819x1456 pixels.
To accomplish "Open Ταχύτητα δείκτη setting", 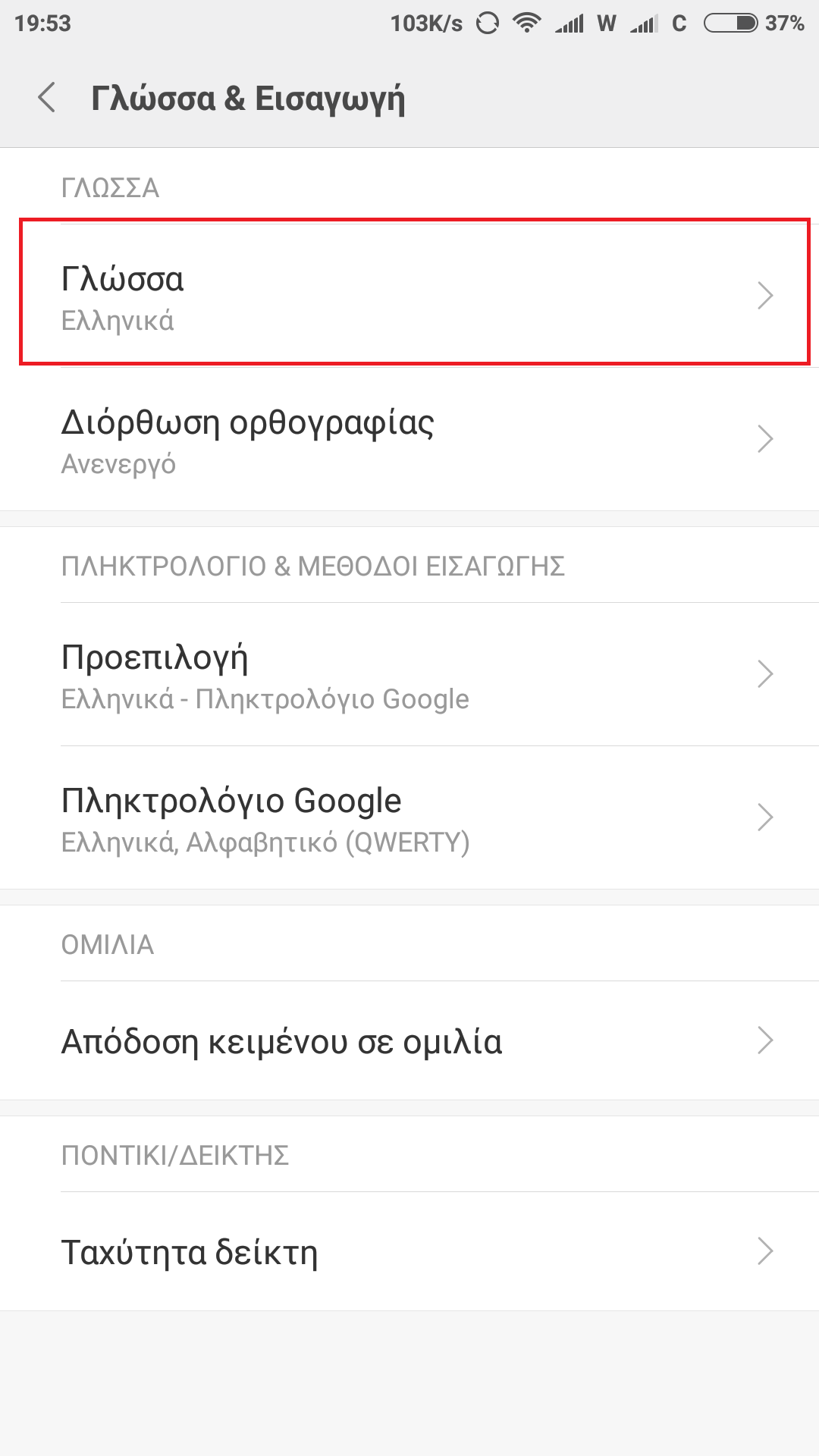I will point(409,1251).
